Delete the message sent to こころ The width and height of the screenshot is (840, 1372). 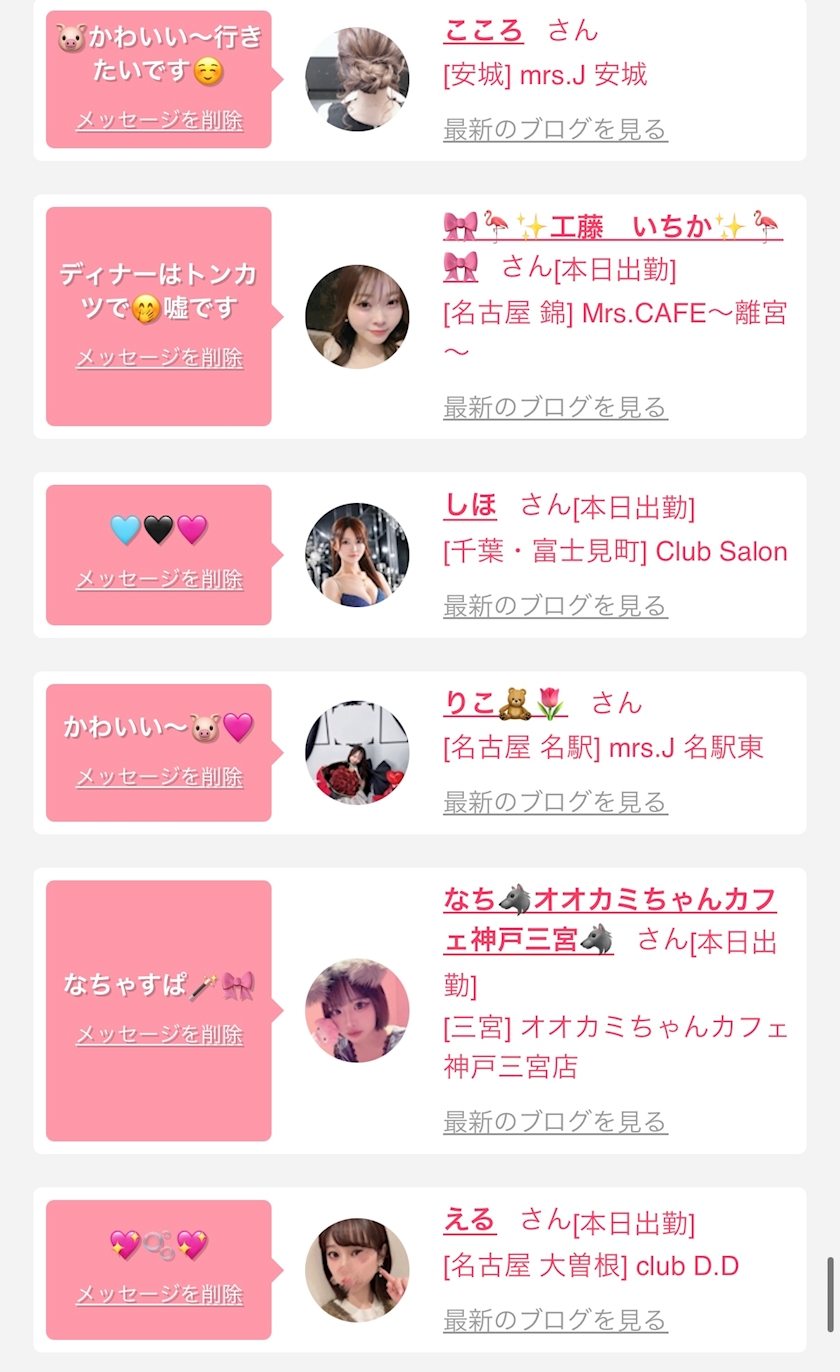[x=160, y=121]
